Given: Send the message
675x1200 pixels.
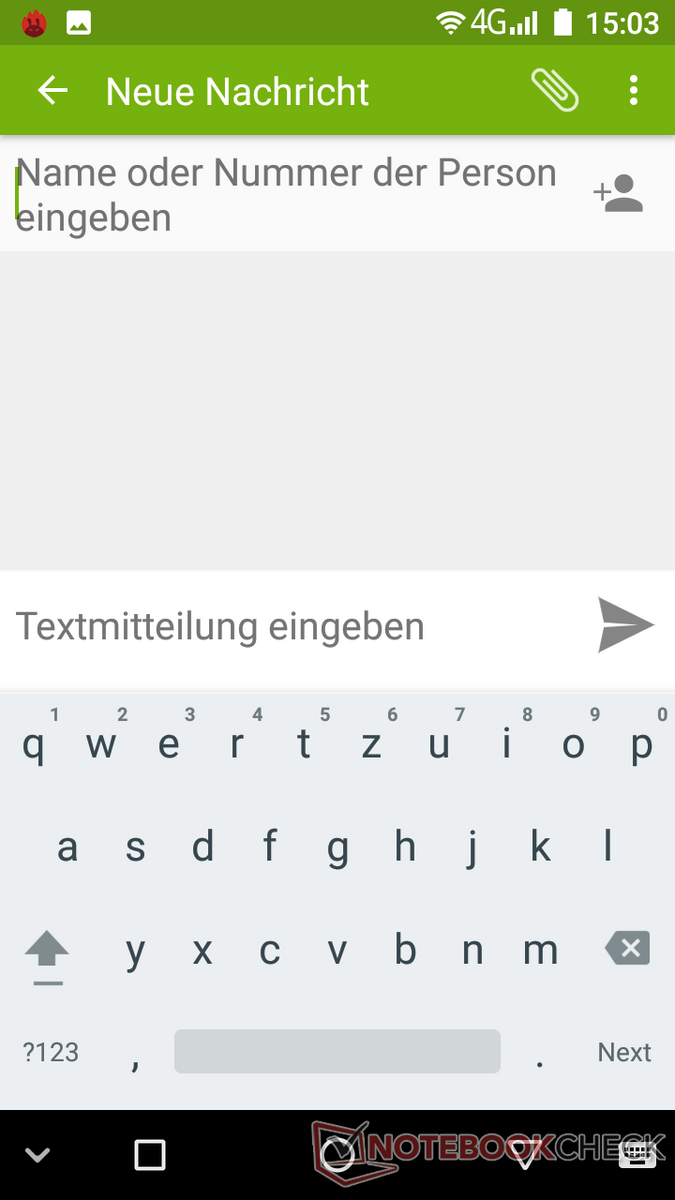Looking at the screenshot, I should pyautogui.click(x=625, y=625).
